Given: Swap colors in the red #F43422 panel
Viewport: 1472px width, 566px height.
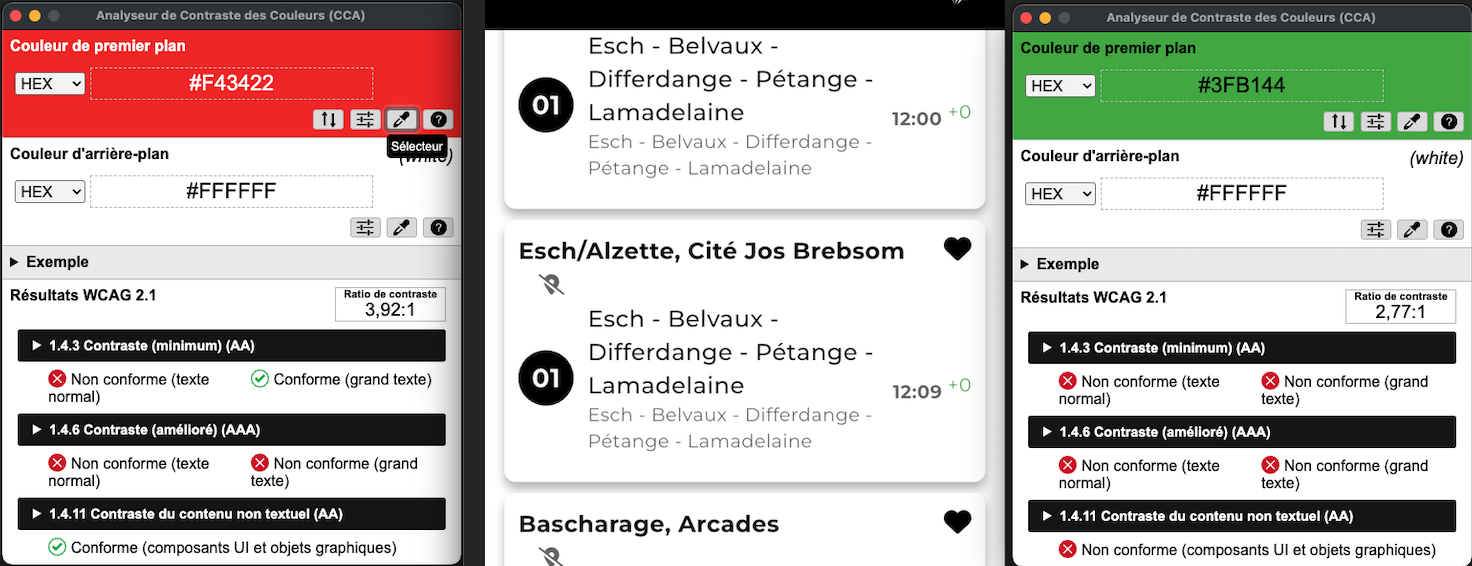Looking at the screenshot, I should (x=328, y=120).
